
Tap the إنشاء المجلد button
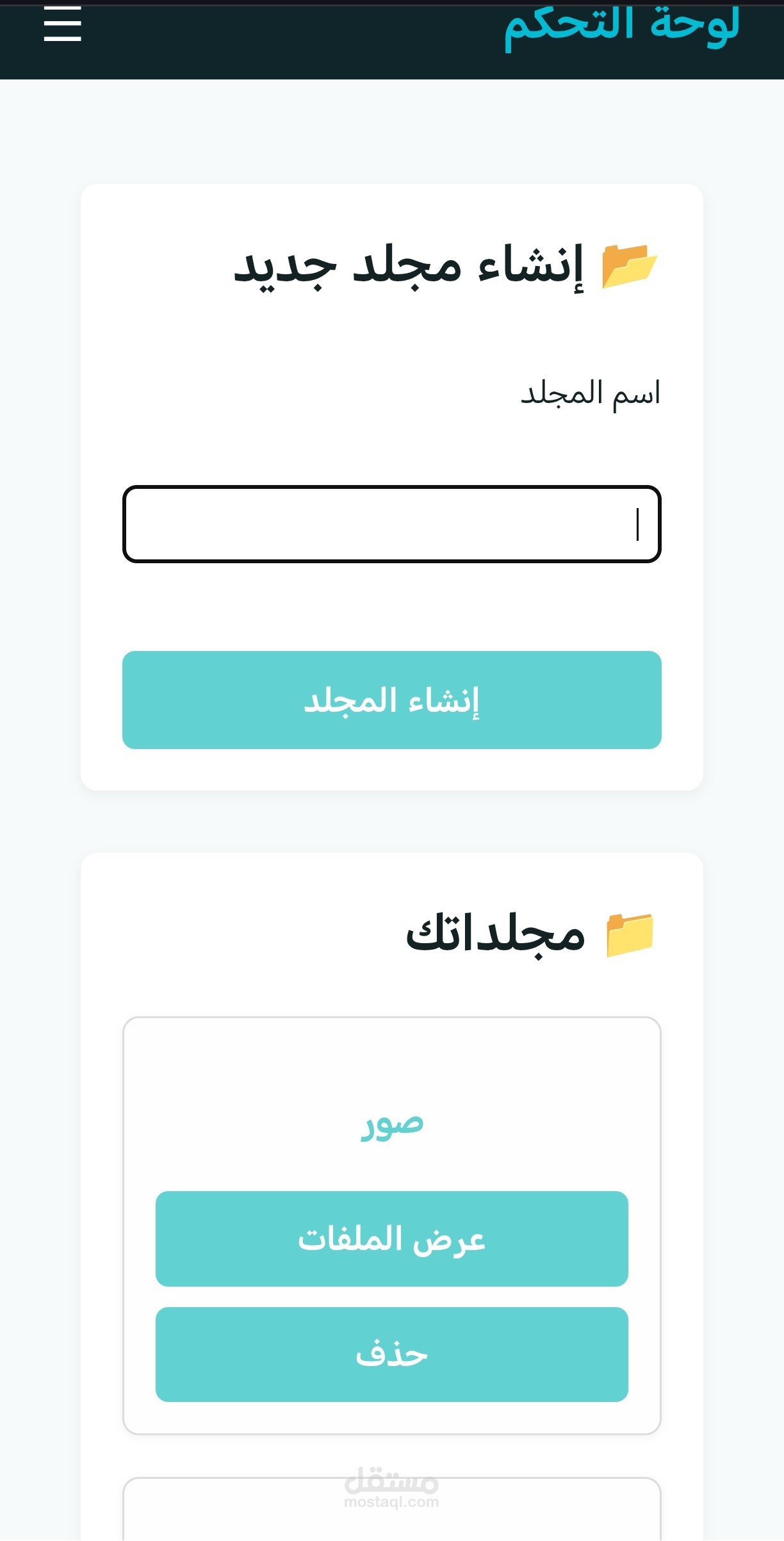pyautogui.click(x=391, y=700)
